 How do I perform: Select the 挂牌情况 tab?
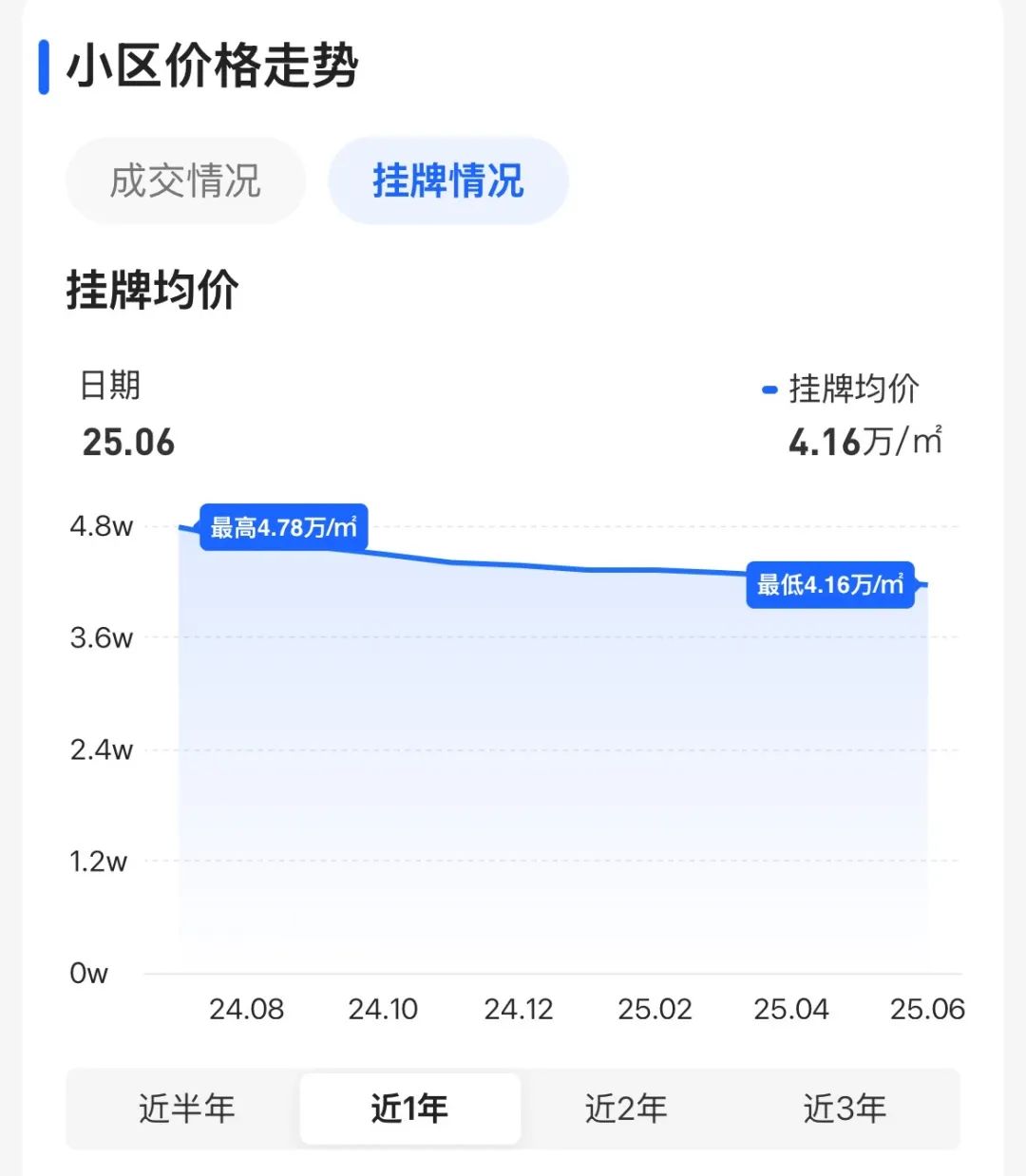447,181
